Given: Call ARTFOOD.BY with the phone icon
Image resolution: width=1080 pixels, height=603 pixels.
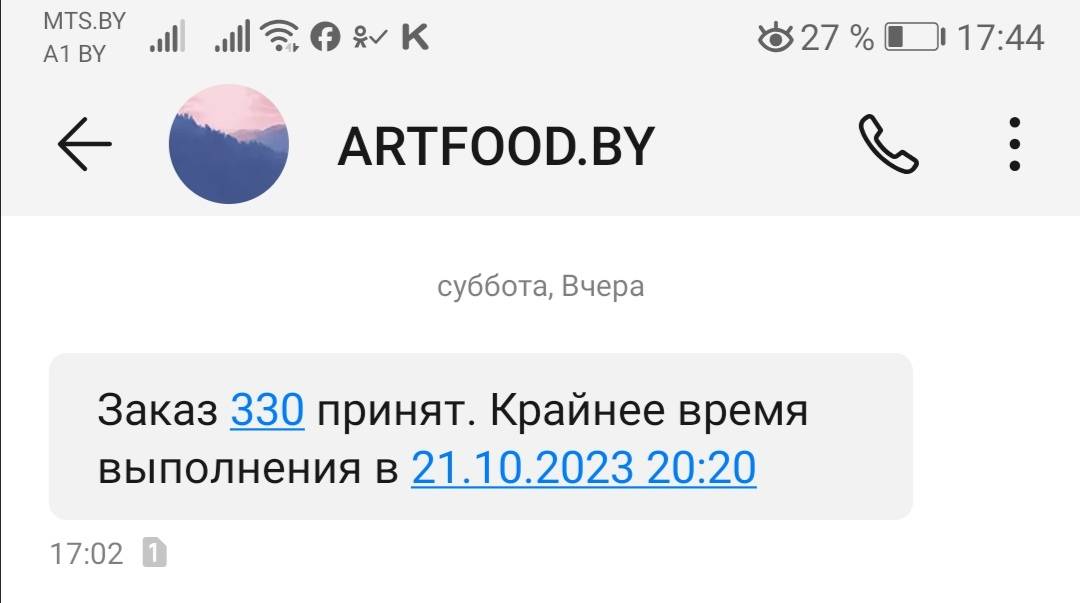Looking at the screenshot, I should [x=888, y=146].
